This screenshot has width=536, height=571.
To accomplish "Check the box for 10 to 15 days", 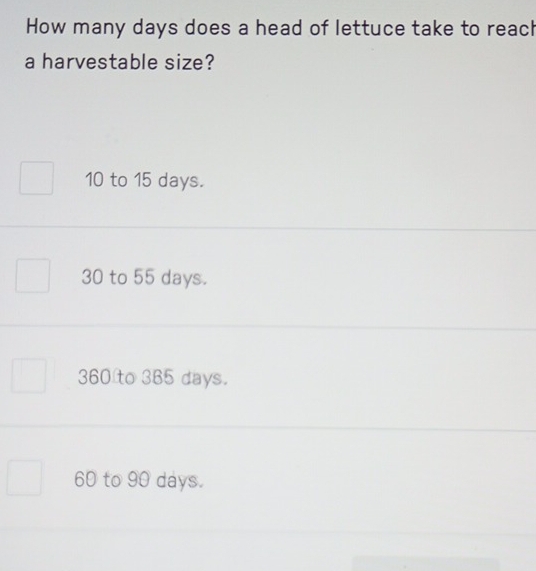I will (x=36, y=178).
